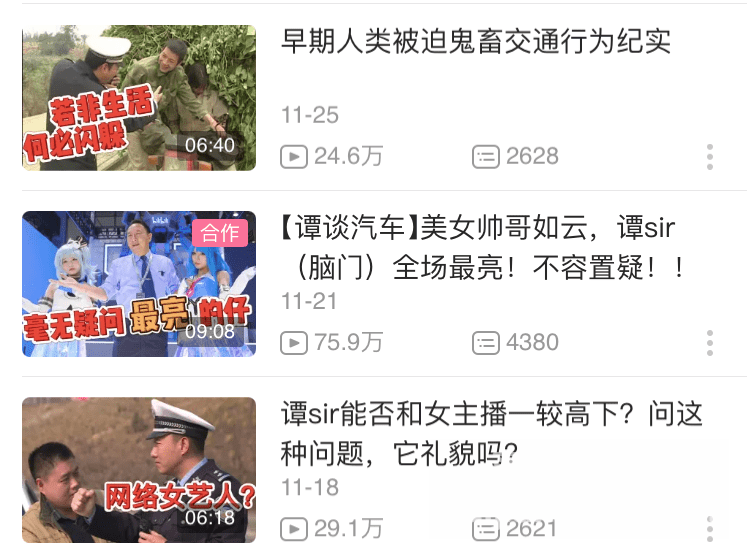Open overflow menu for 谭谈汽车 video
Viewport: 747px width, 557px height.
click(x=709, y=343)
